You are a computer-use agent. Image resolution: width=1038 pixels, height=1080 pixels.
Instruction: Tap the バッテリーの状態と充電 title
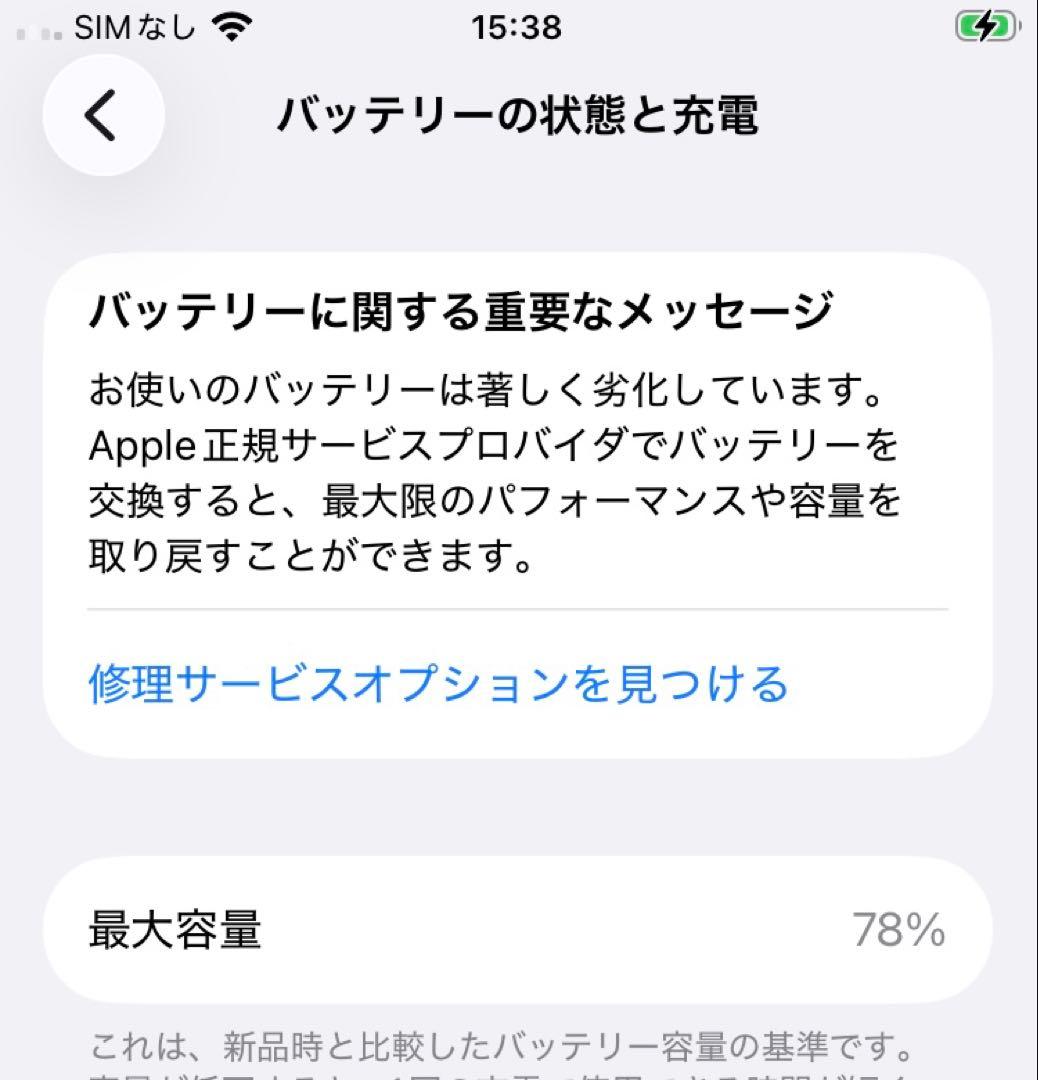coord(520,113)
